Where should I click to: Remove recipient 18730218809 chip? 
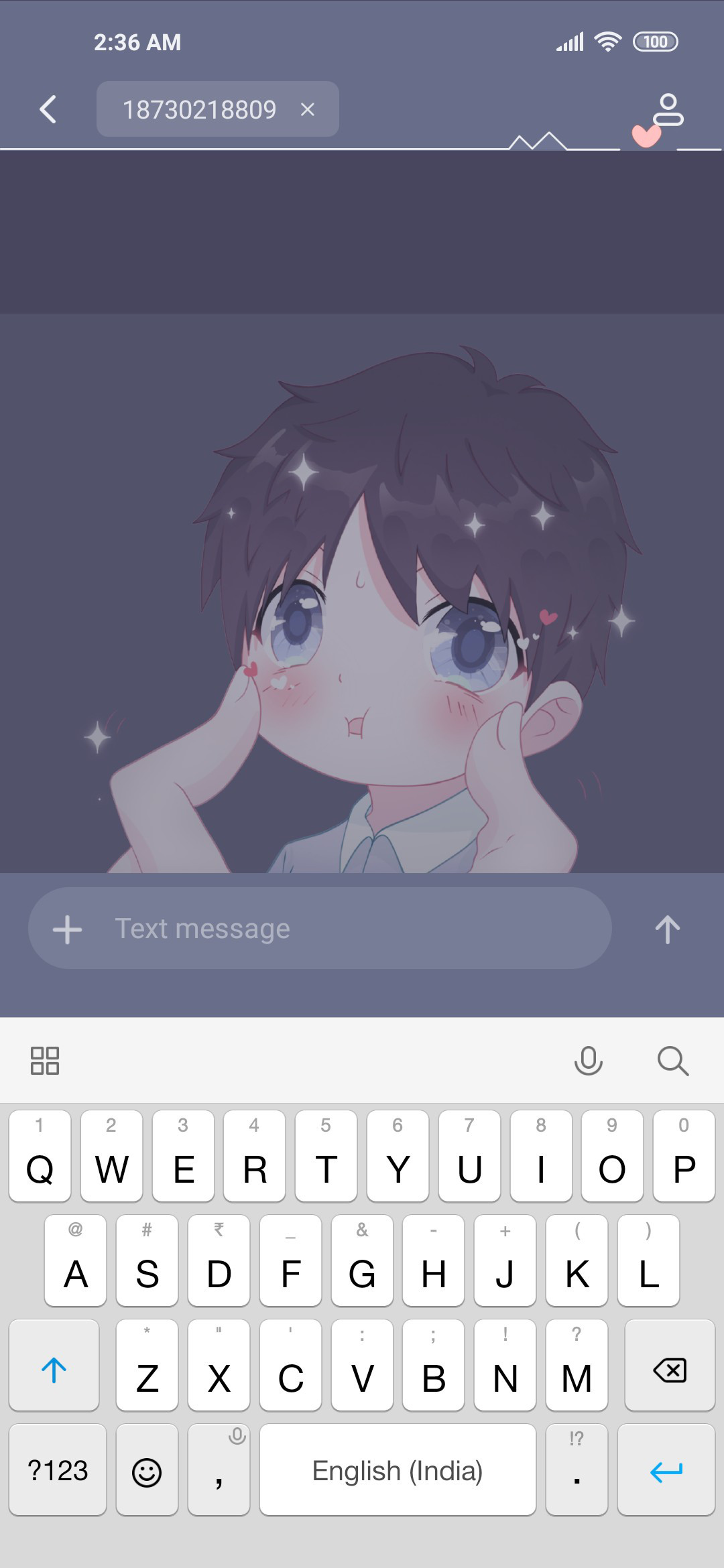(x=308, y=109)
